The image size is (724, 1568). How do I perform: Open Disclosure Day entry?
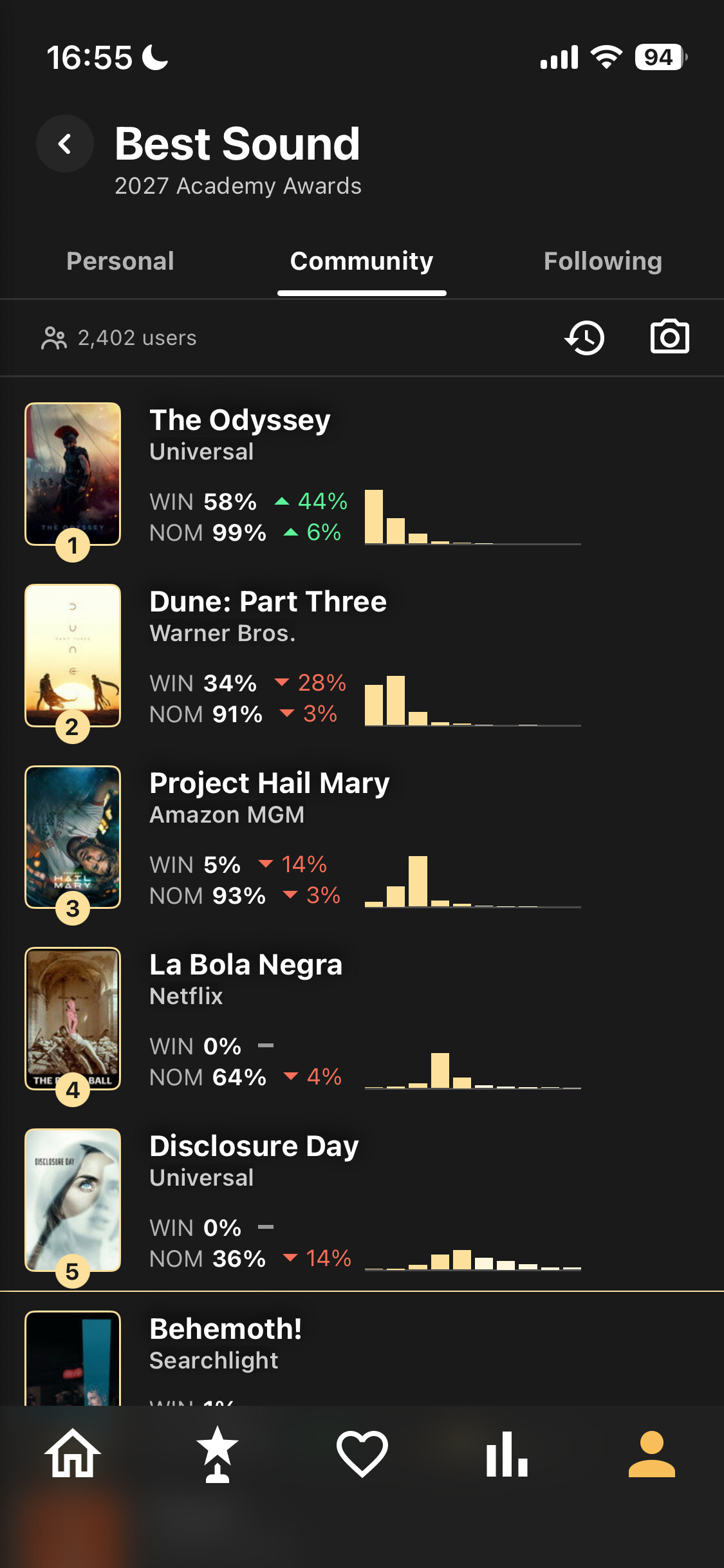tap(362, 1206)
